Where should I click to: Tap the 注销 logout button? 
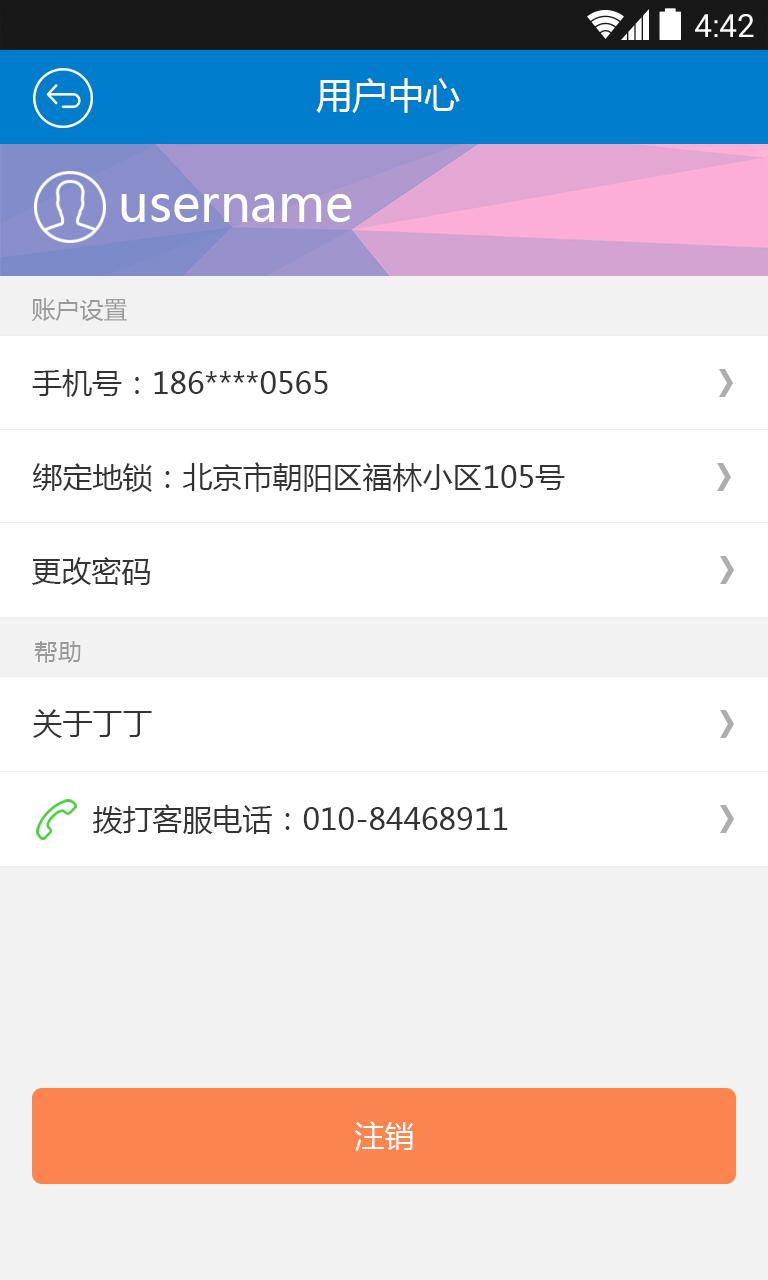pyautogui.click(x=384, y=1136)
